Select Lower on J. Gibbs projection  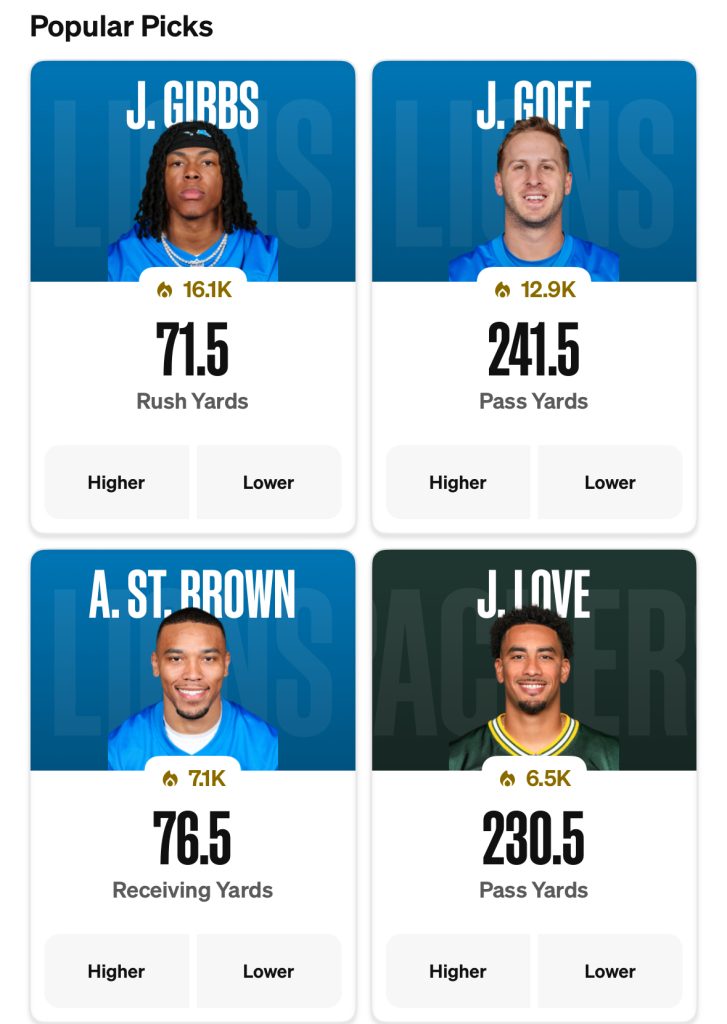point(269,482)
